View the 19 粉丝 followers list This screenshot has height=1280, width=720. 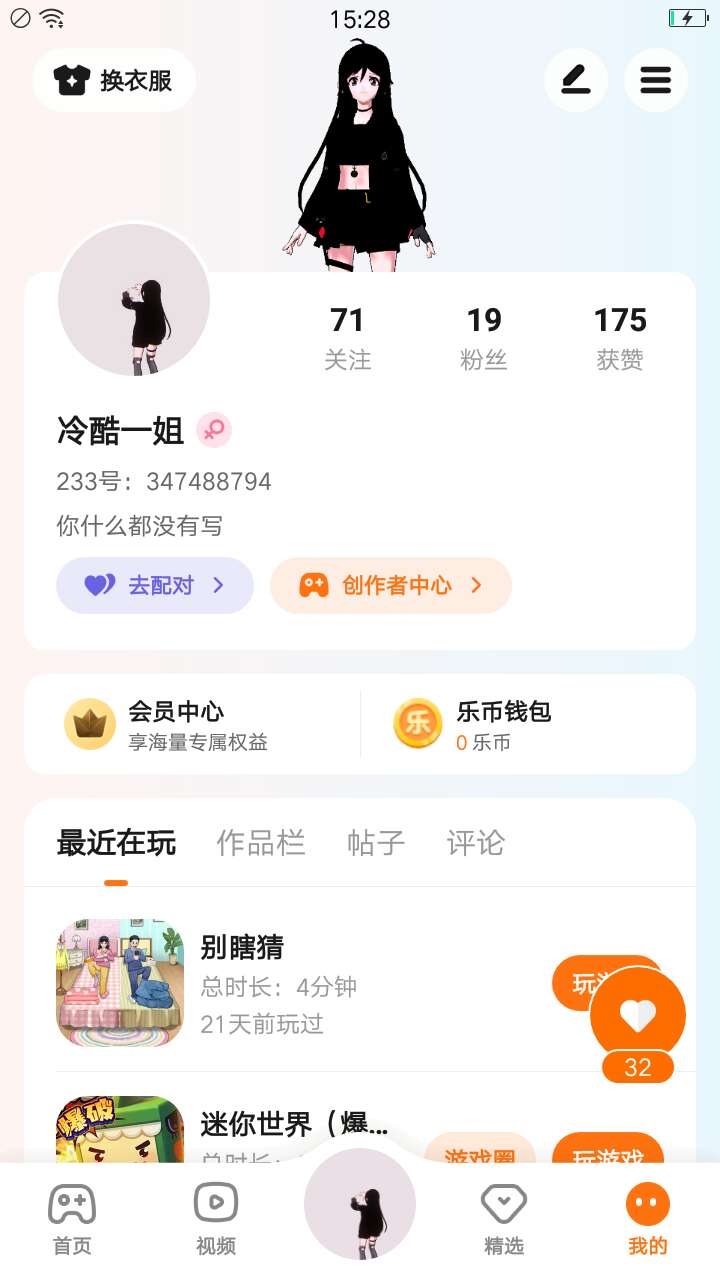[484, 337]
